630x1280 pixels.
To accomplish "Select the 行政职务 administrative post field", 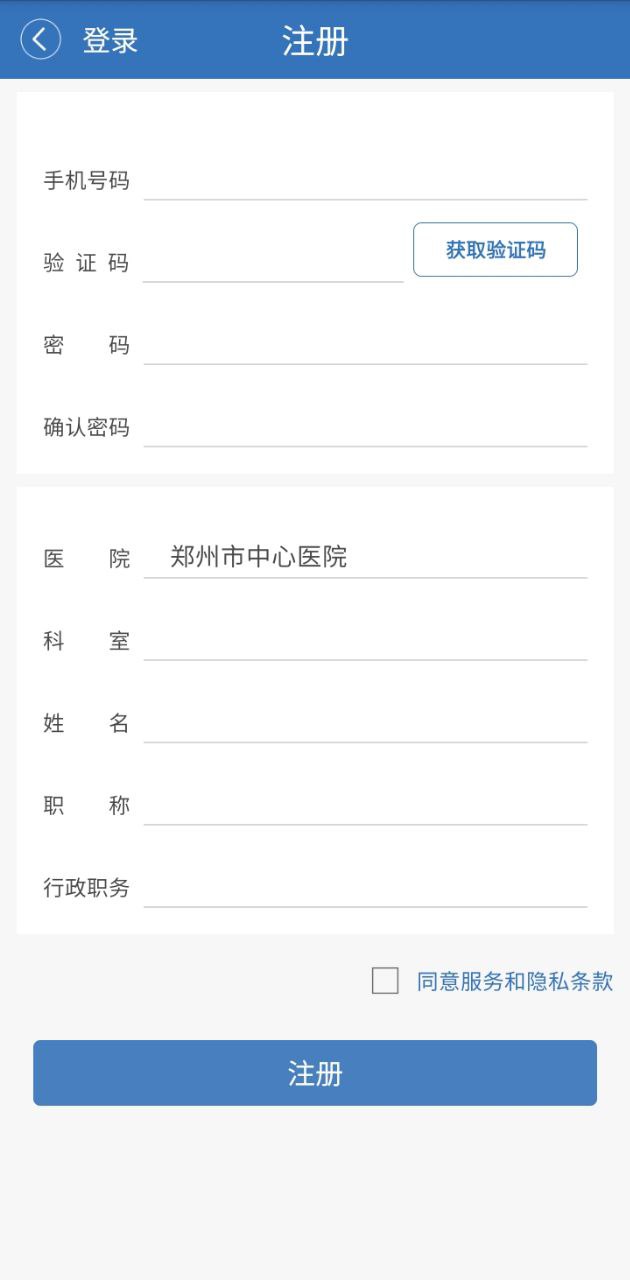I will click(x=365, y=888).
